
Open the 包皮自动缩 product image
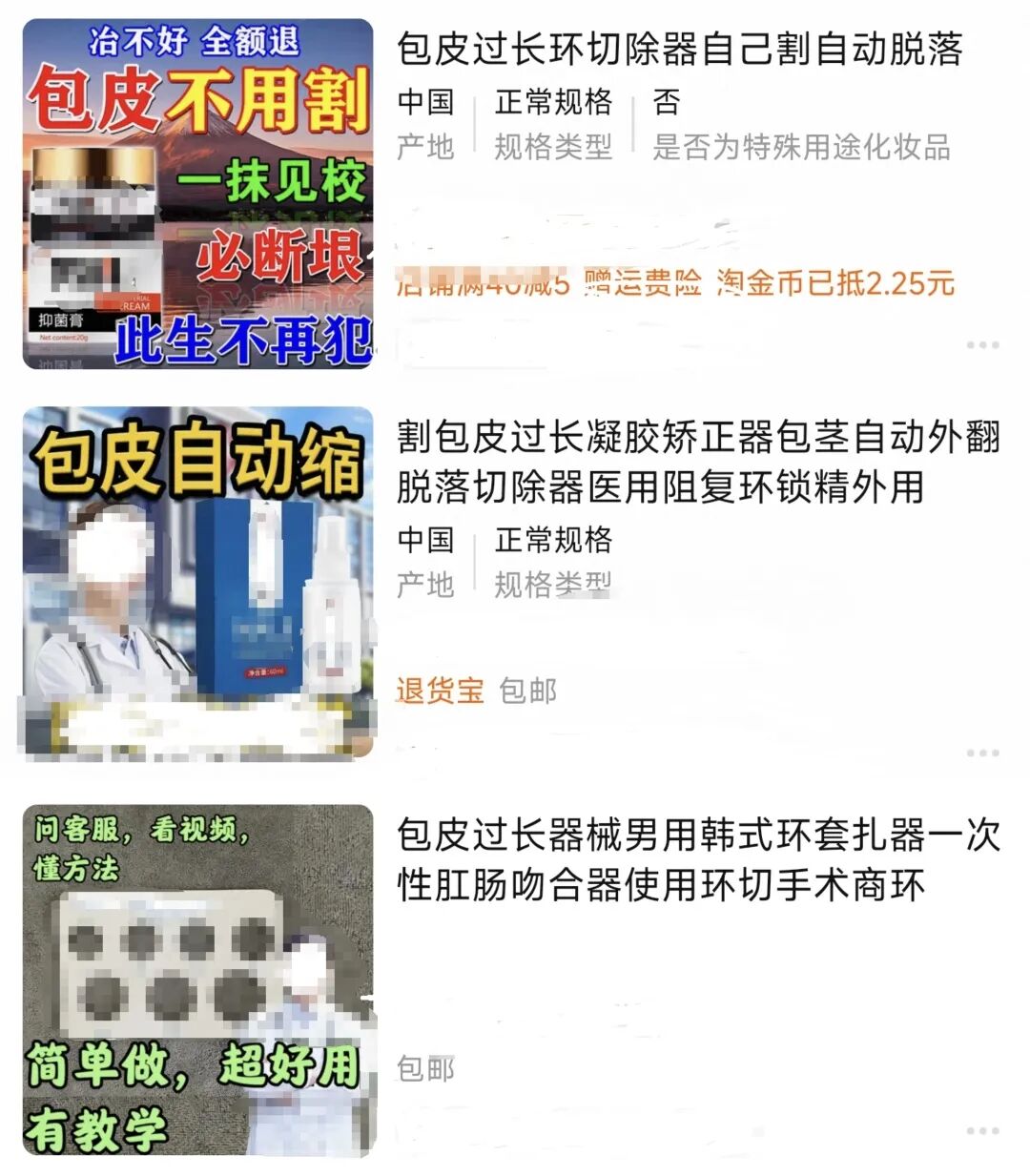point(197,583)
